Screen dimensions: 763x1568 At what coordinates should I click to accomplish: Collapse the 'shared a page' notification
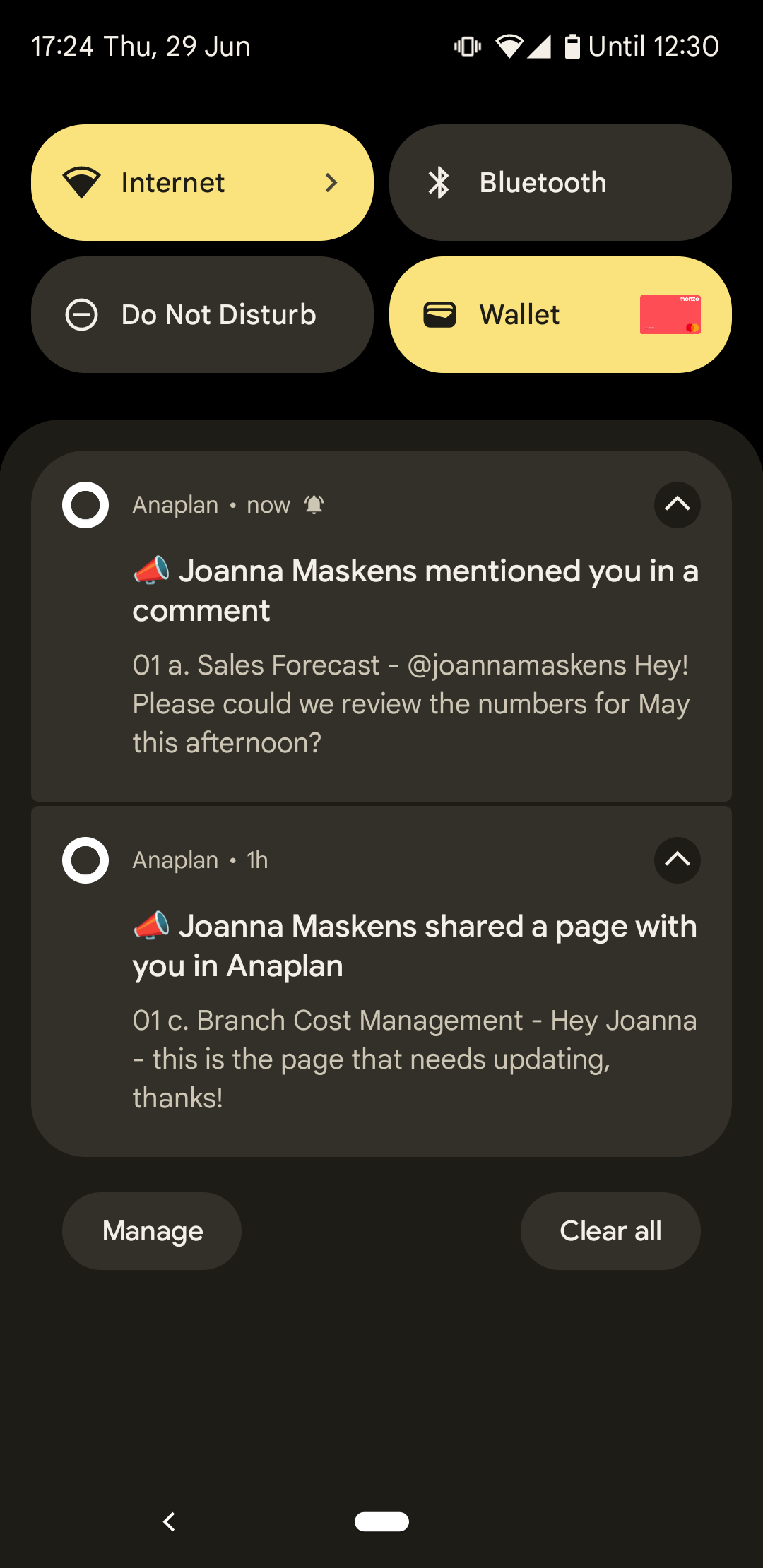(677, 860)
